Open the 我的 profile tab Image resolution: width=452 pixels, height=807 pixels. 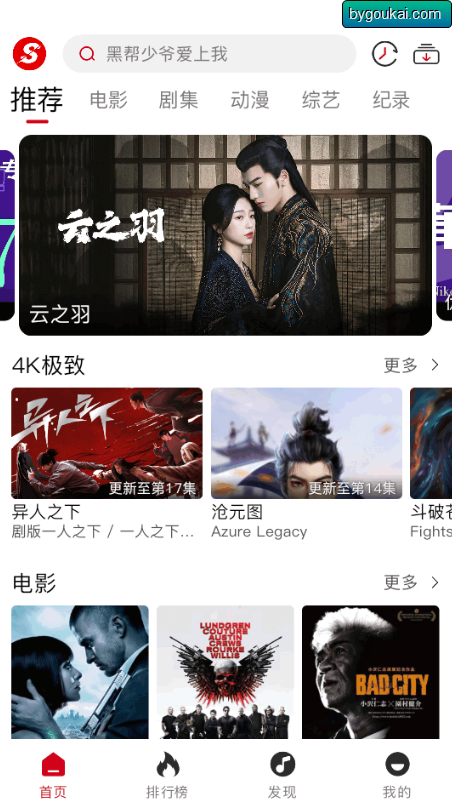pyautogui.click(x=397, y=775)
